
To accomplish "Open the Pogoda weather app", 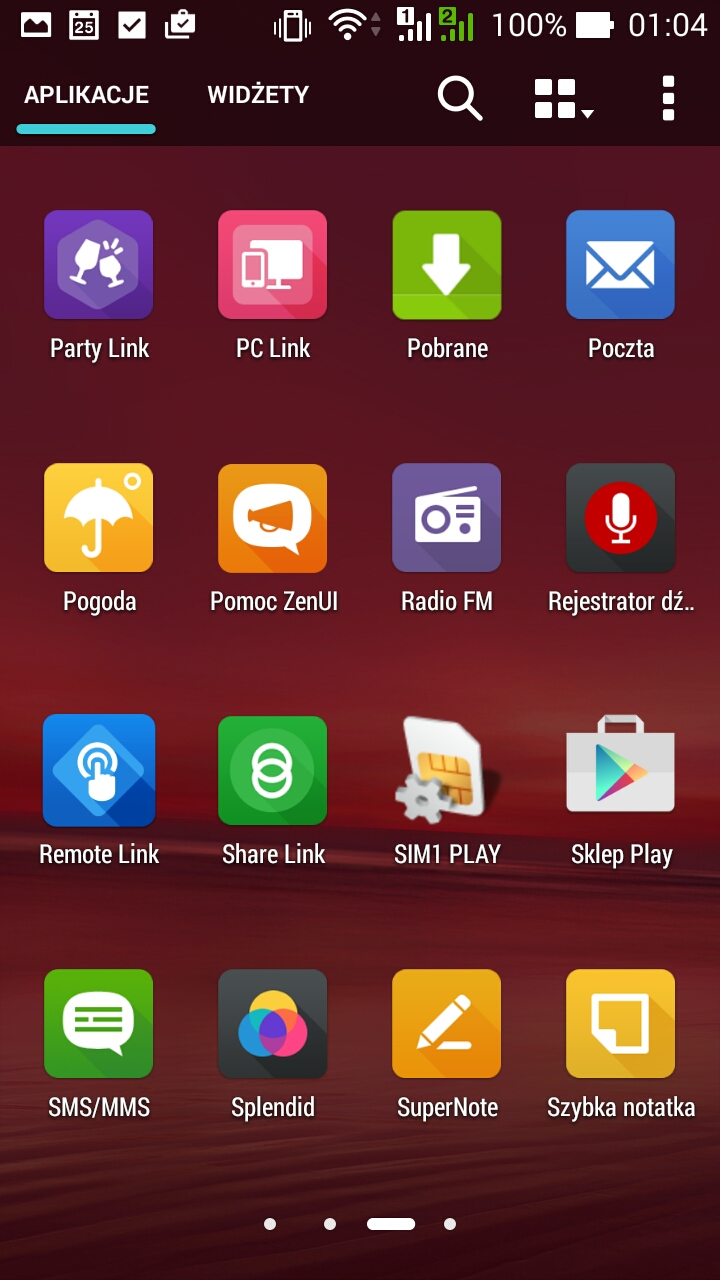I will coord(99,518).
